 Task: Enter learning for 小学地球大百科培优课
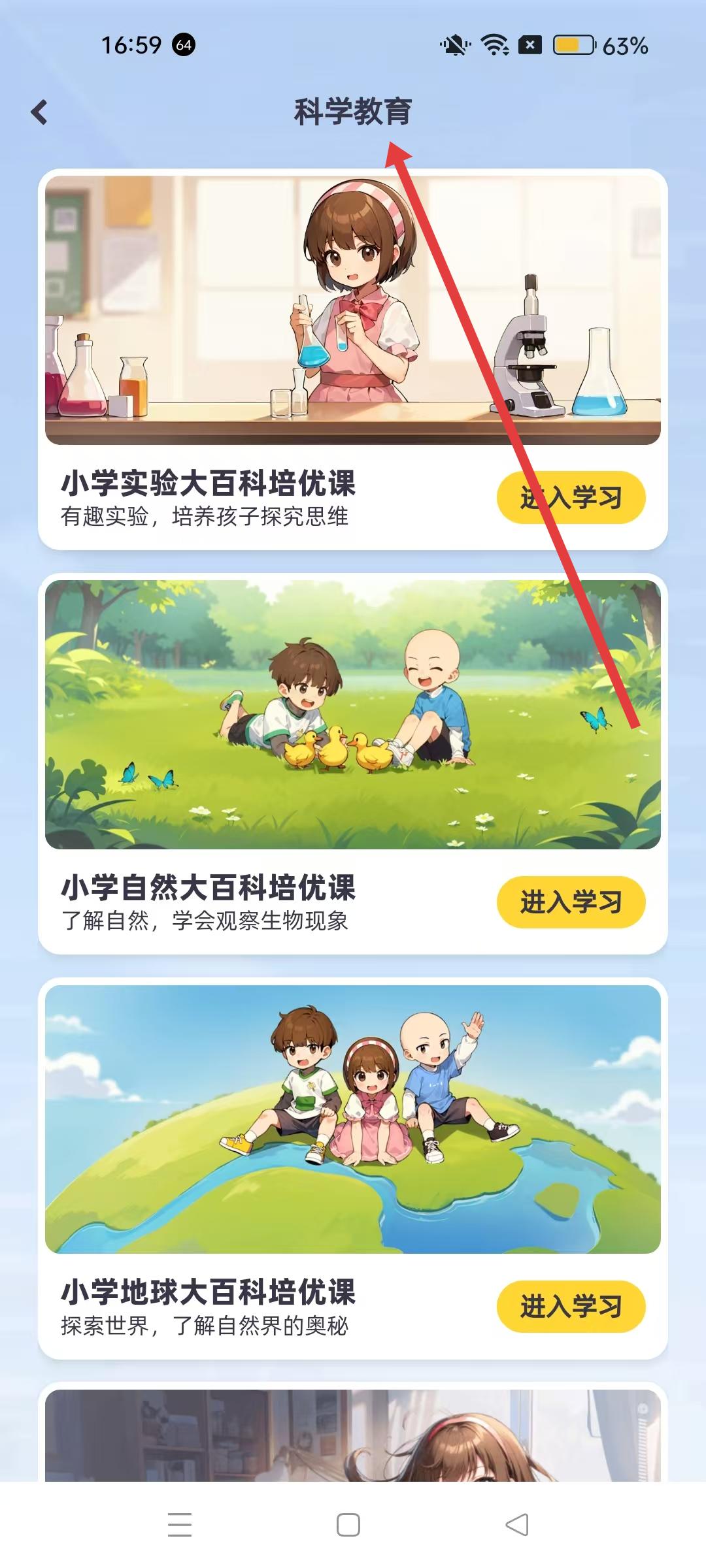(x=571, y=1307)
